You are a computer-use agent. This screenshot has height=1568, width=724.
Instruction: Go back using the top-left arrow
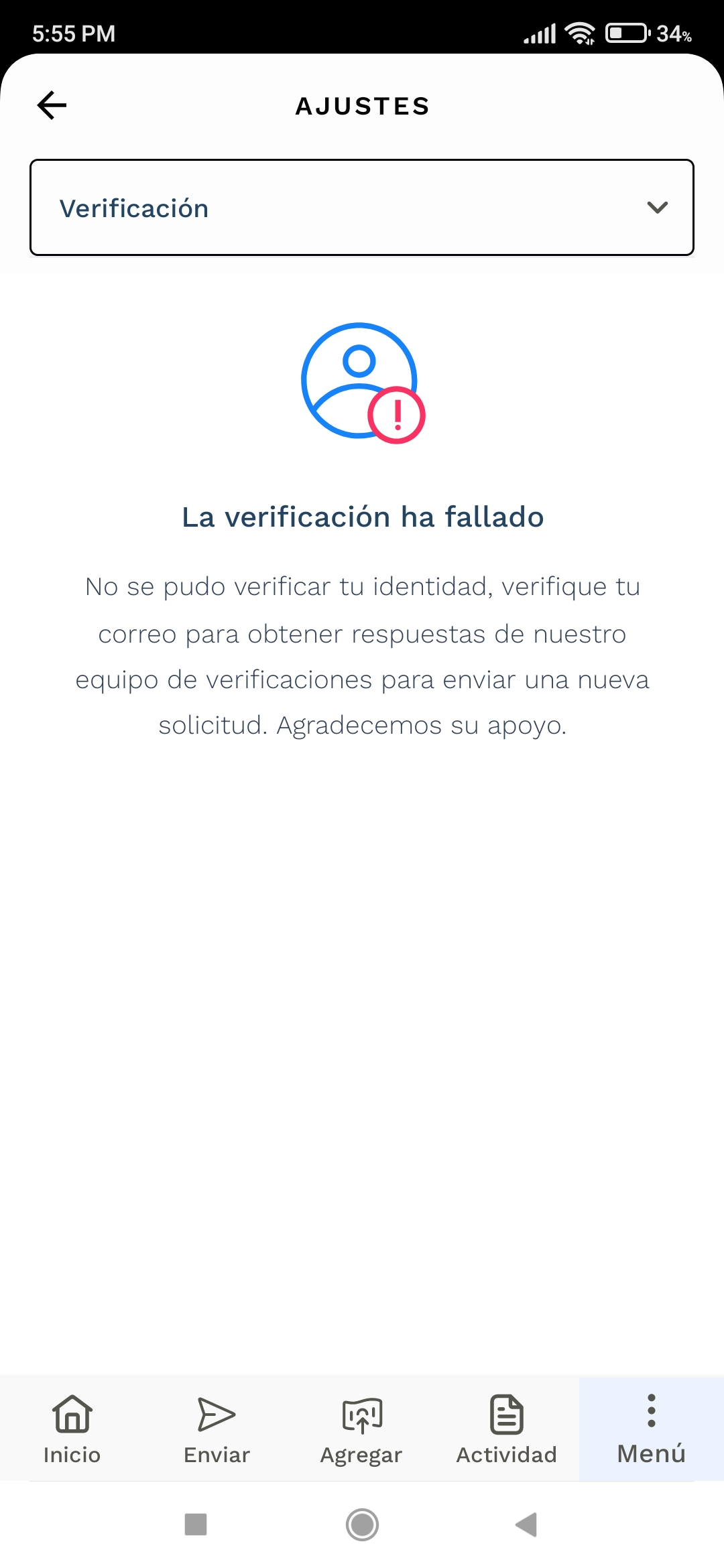pyautogui.click(x=52, y=105)
